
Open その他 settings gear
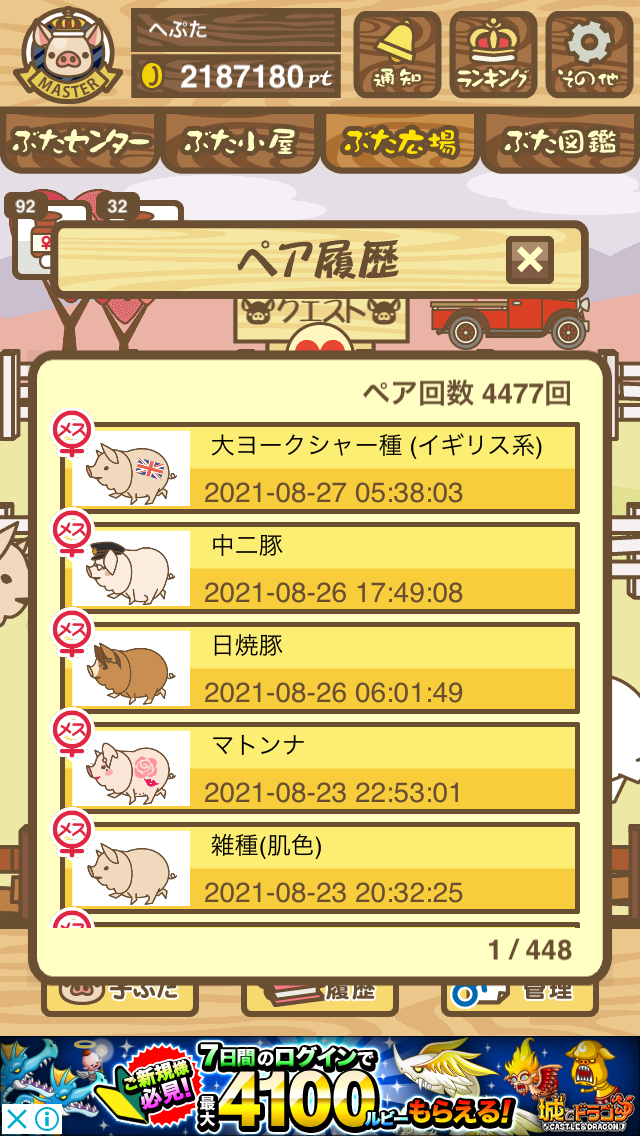coord(589,54)
